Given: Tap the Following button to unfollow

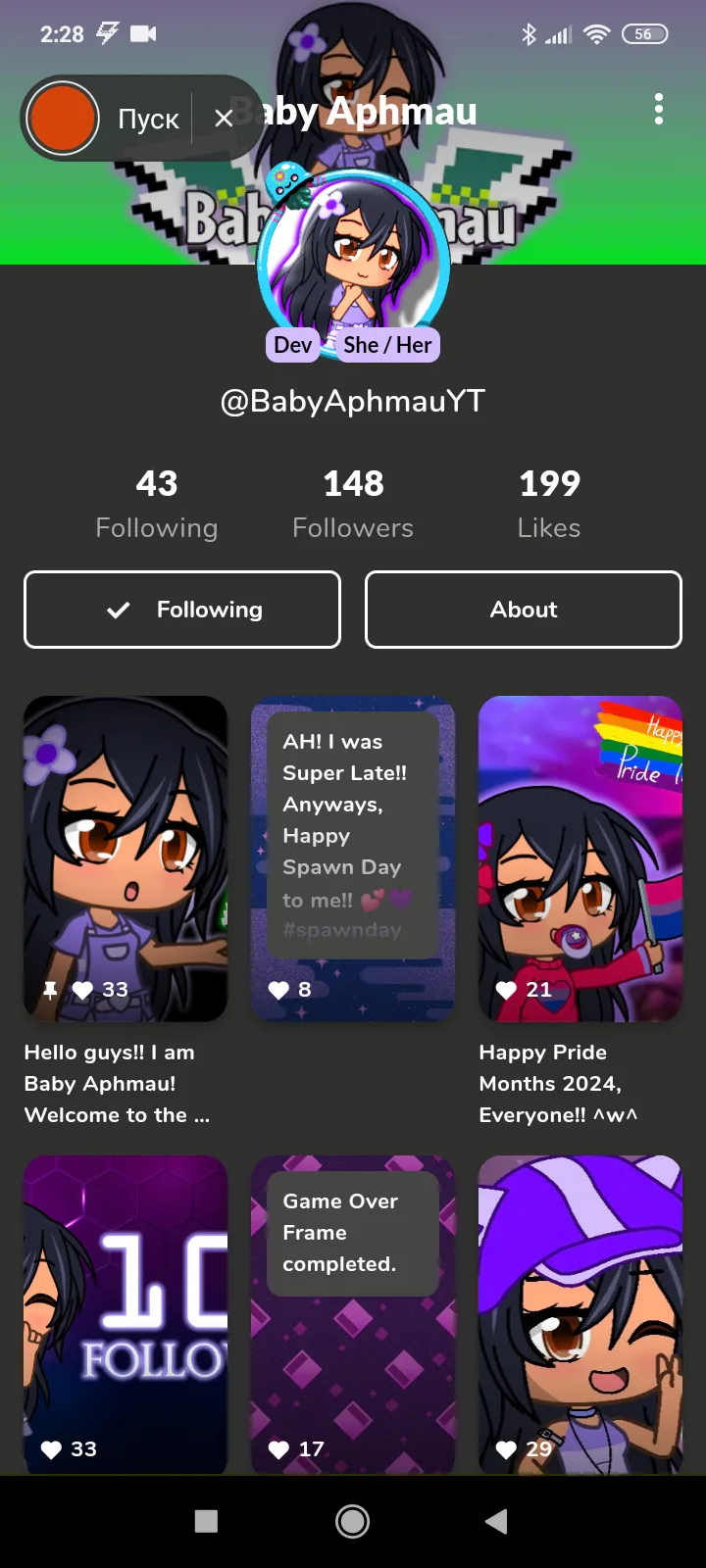Looking at the screenshot, I should (x=182, y=610).
